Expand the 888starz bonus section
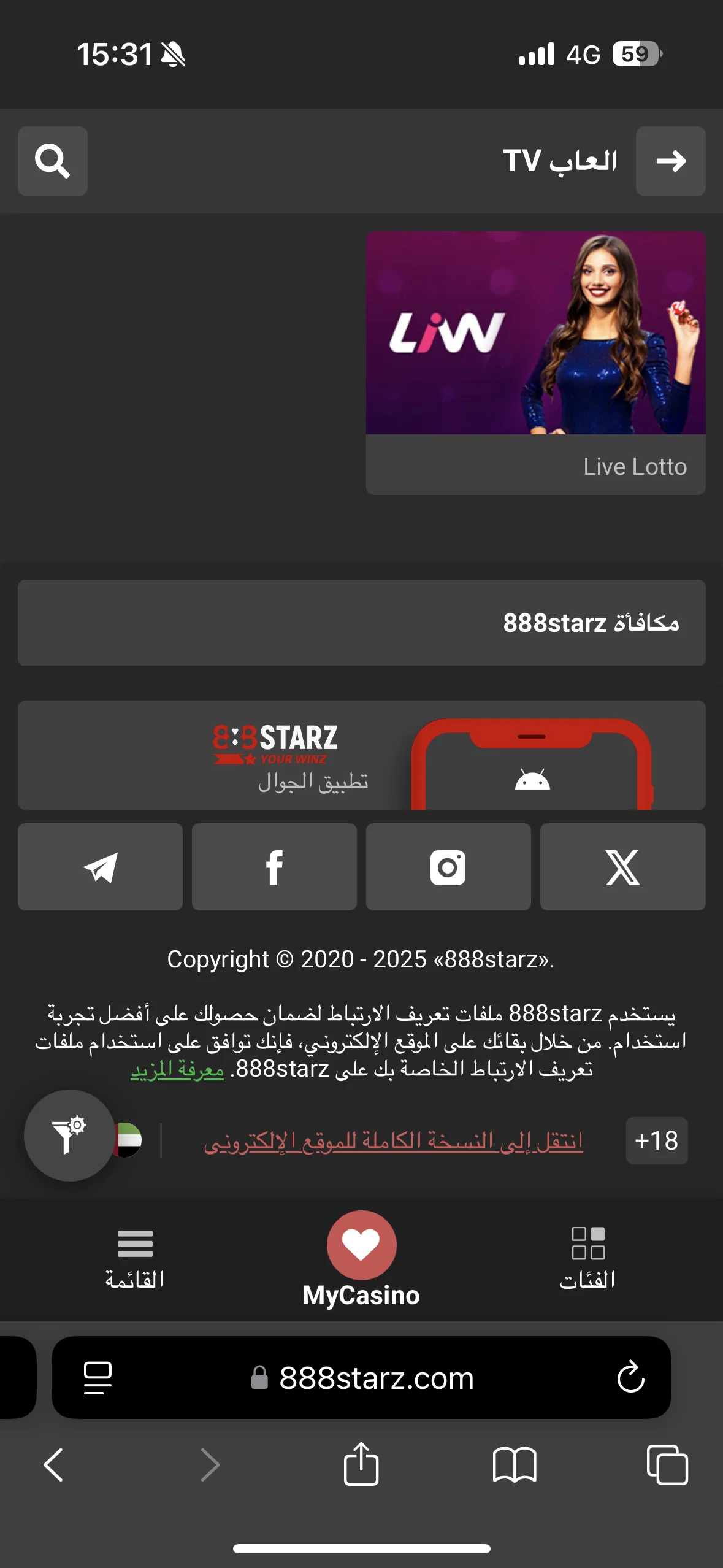Viewport: 723px width, 1568px height. click(x=361, y=623)
